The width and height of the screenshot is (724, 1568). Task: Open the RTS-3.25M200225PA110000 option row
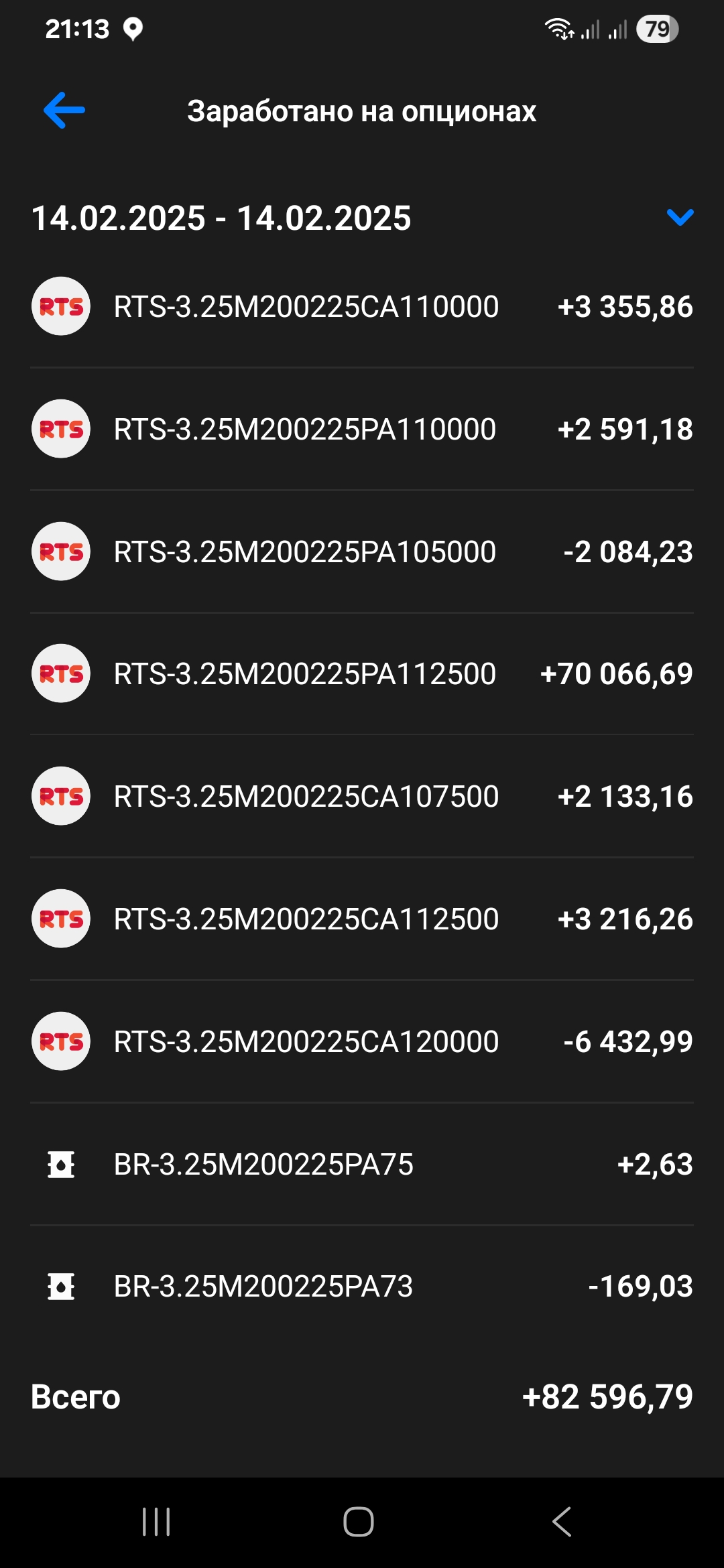pyautogui.click(x=362, y=430)
